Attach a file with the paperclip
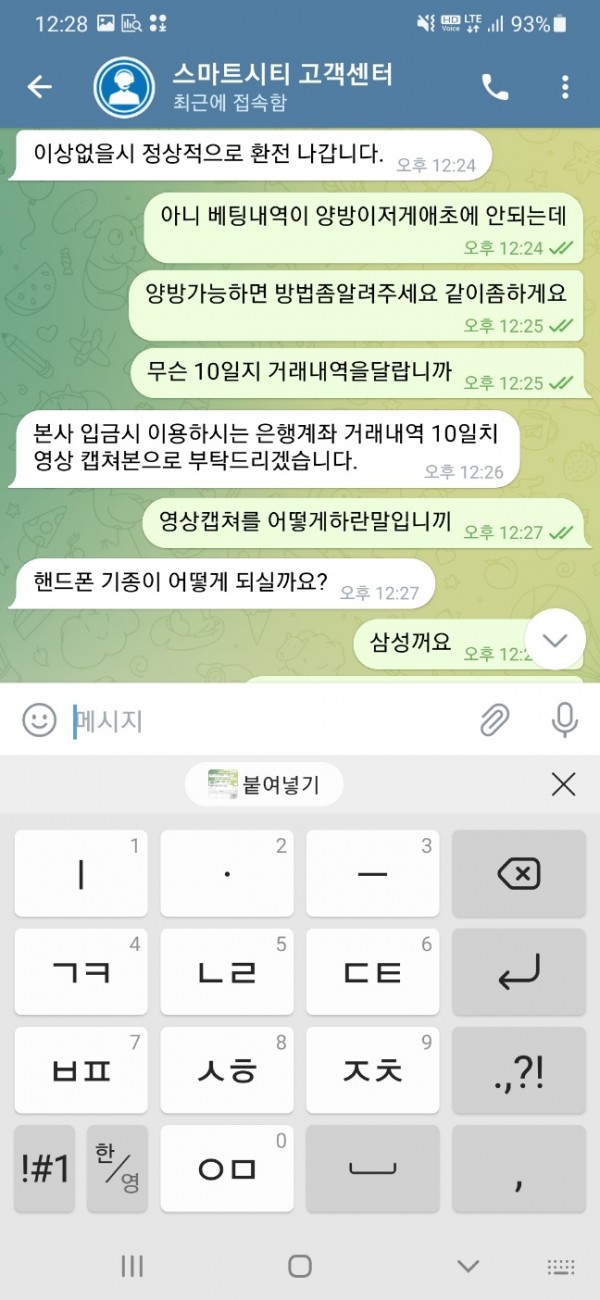 [494, 719]
